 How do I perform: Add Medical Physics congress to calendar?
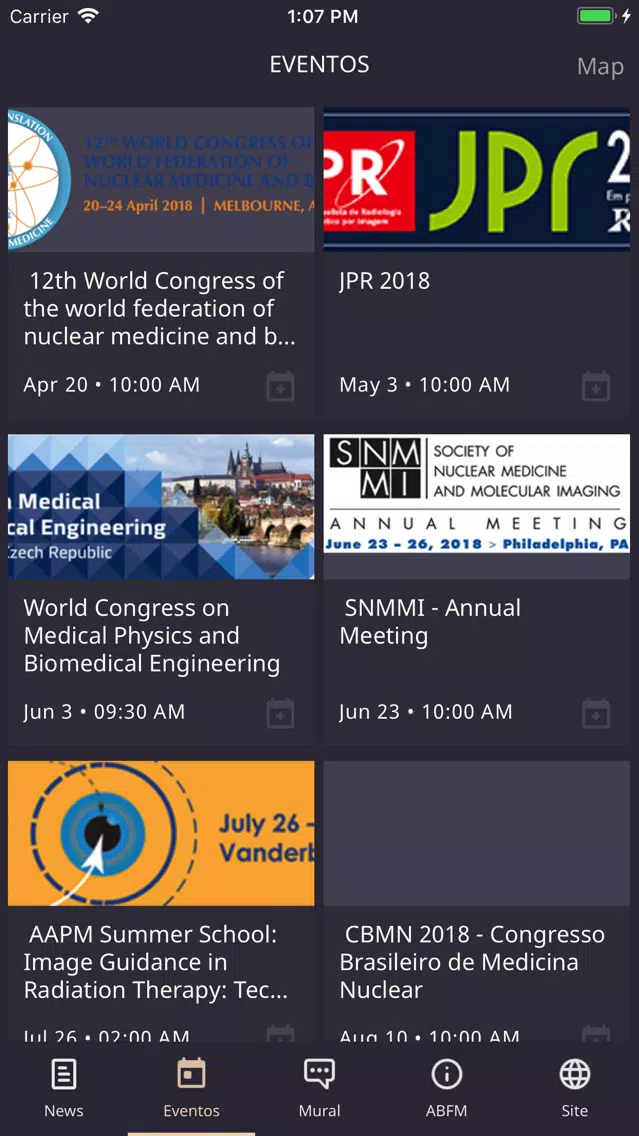280,713
